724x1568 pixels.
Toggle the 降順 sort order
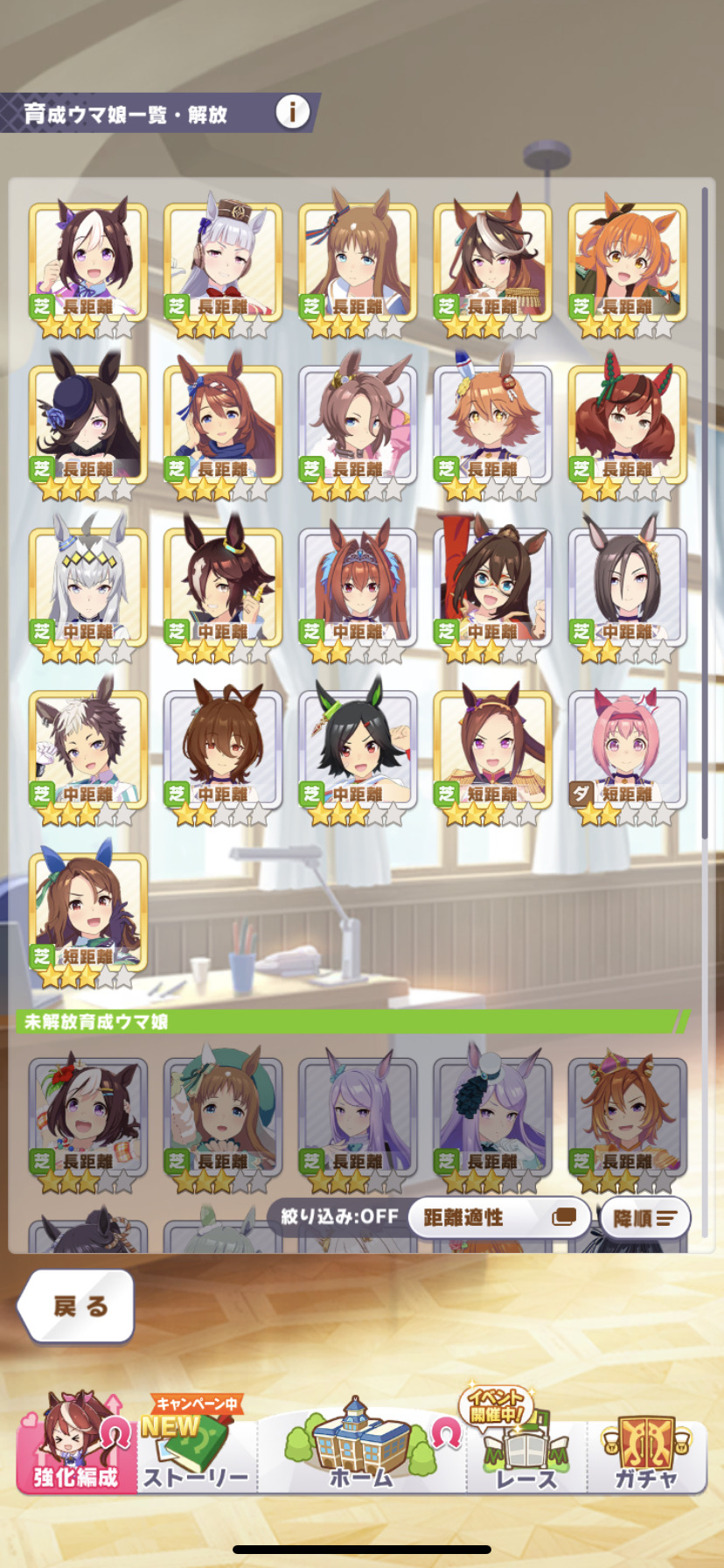(644, 1217)
